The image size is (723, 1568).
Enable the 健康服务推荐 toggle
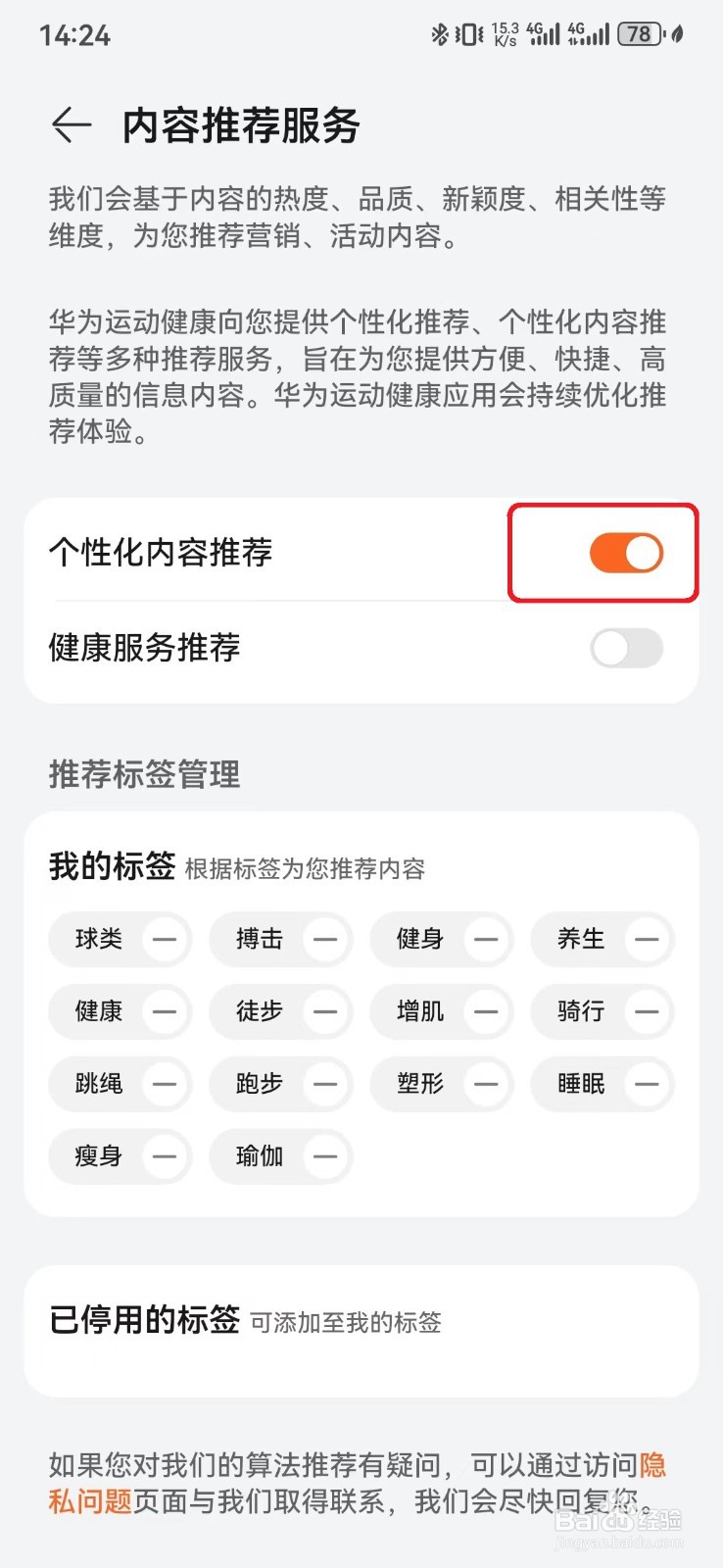point(625,649)
